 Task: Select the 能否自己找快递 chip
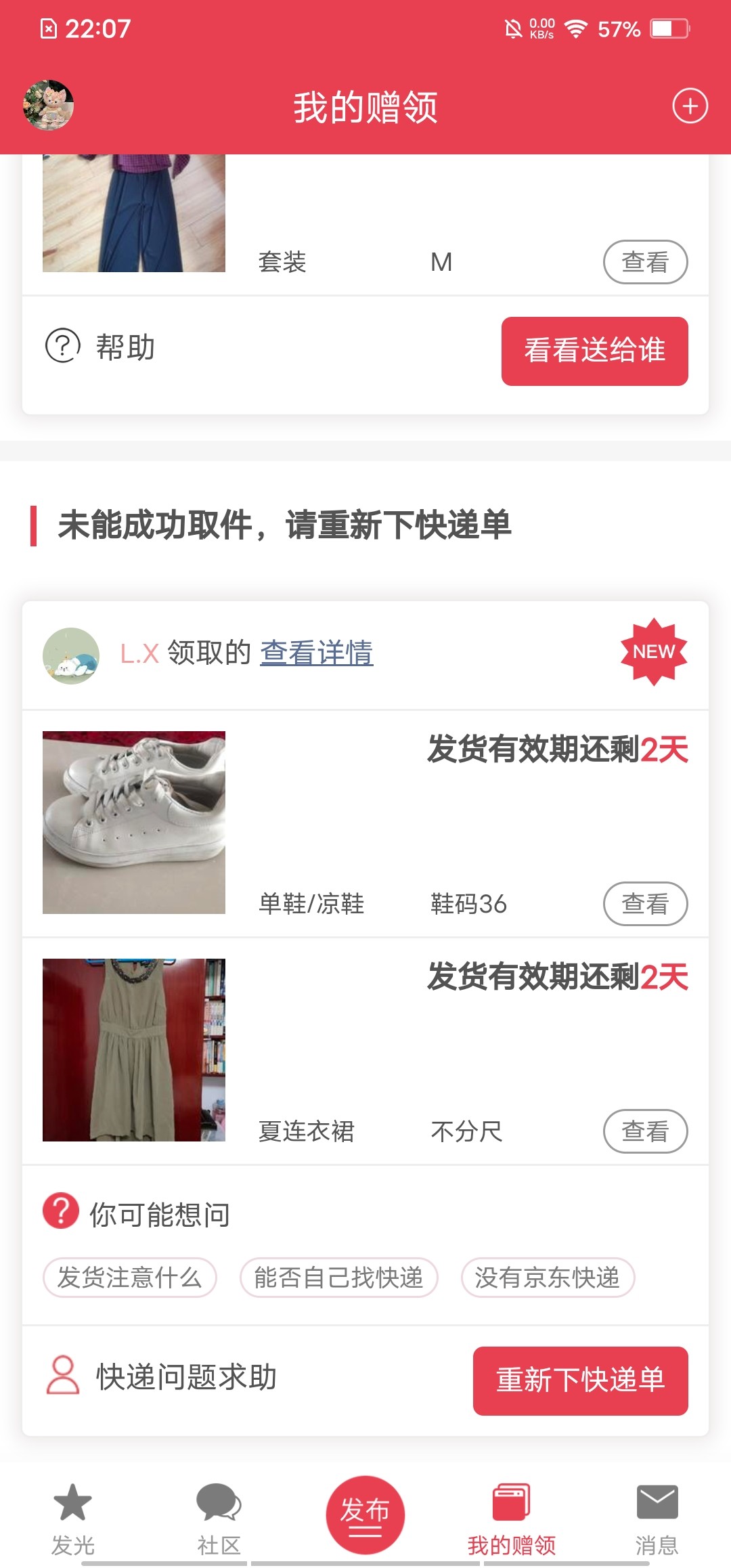click(x=338, y=1278)
